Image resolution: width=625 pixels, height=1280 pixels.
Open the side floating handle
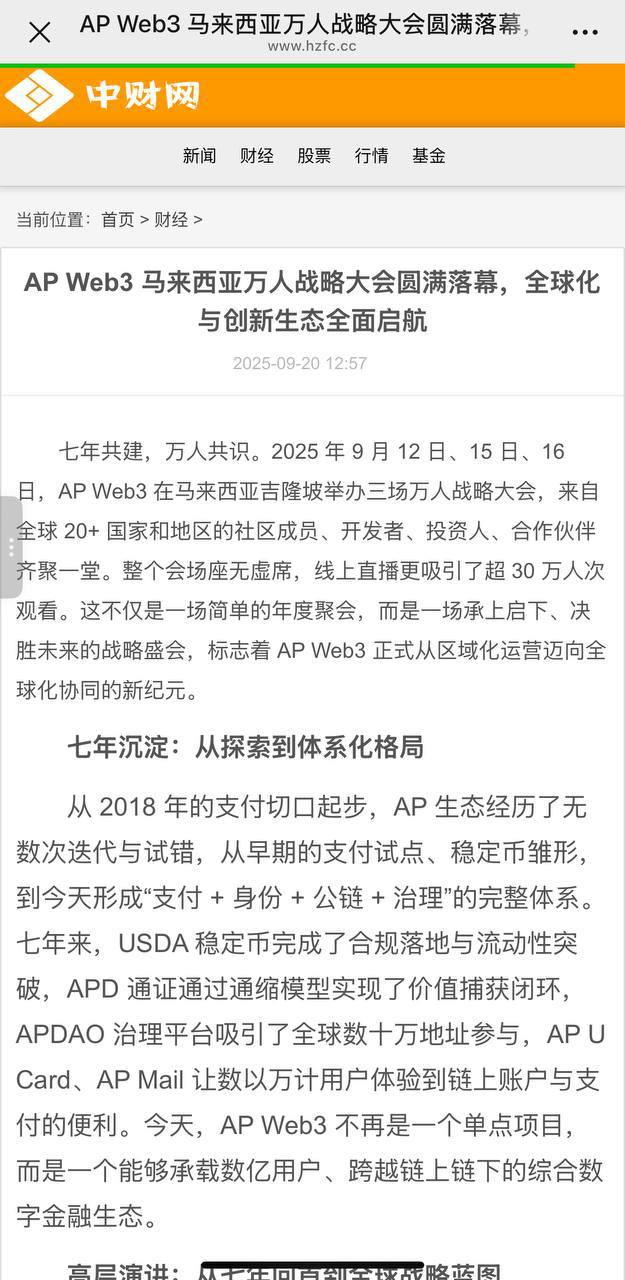tap(10, 547)
